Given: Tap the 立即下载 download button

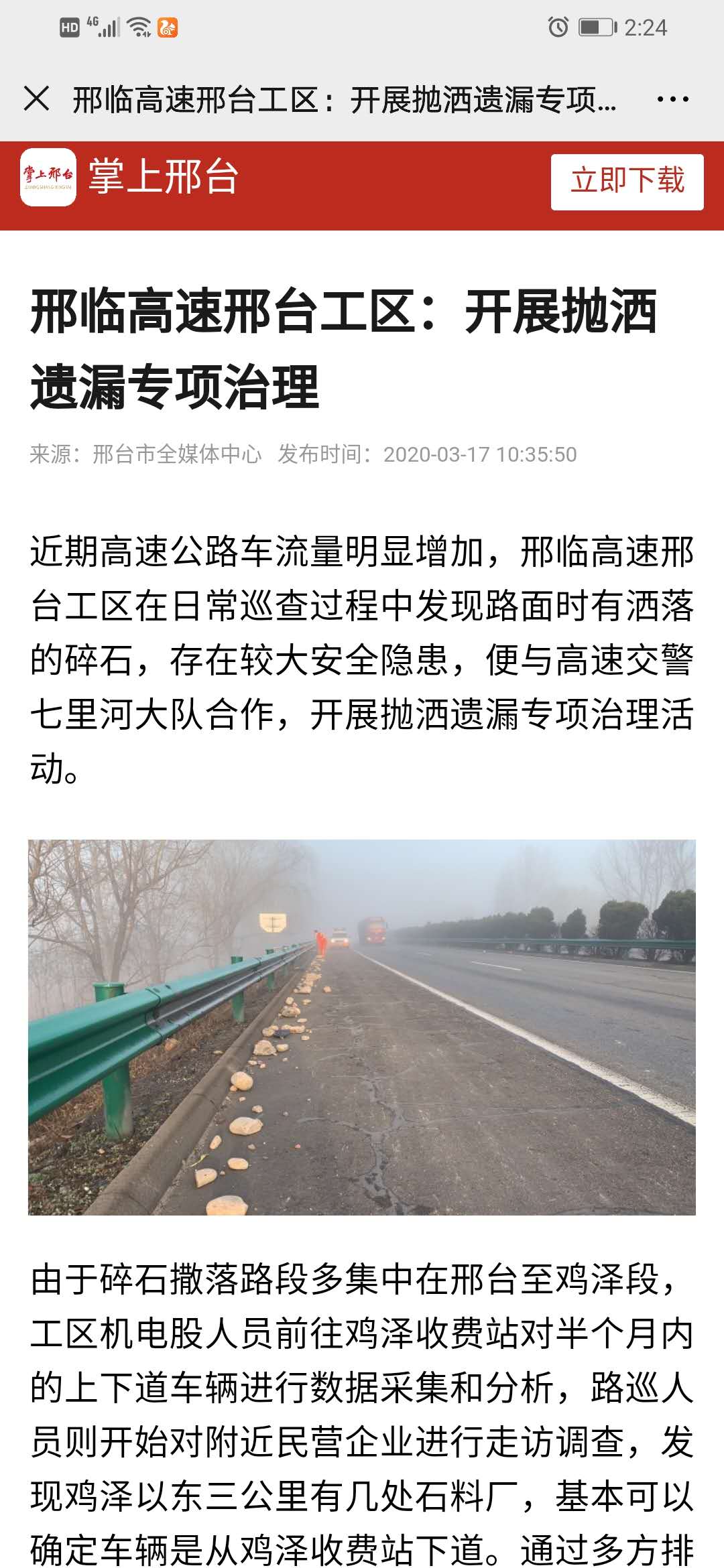Looking at the screenshot, I should (x=627, y=182).
